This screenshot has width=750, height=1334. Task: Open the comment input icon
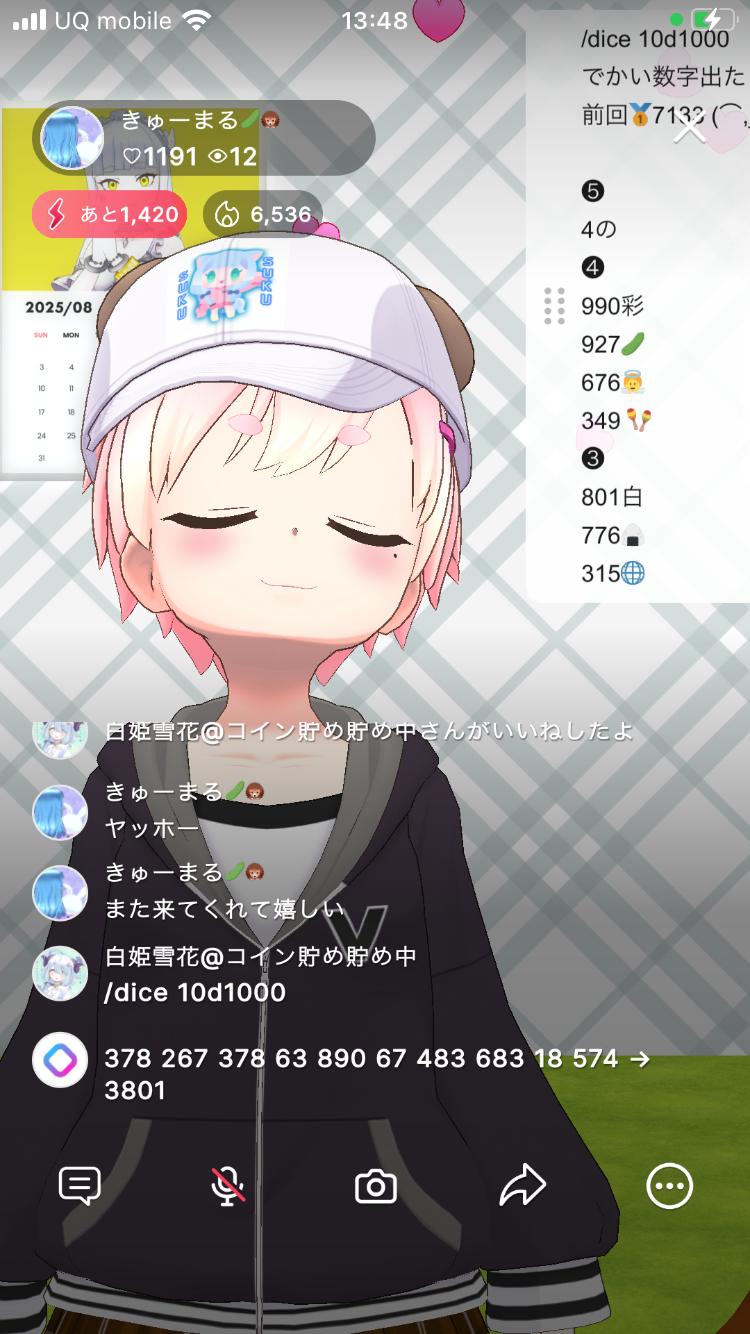click(80, 1186)
